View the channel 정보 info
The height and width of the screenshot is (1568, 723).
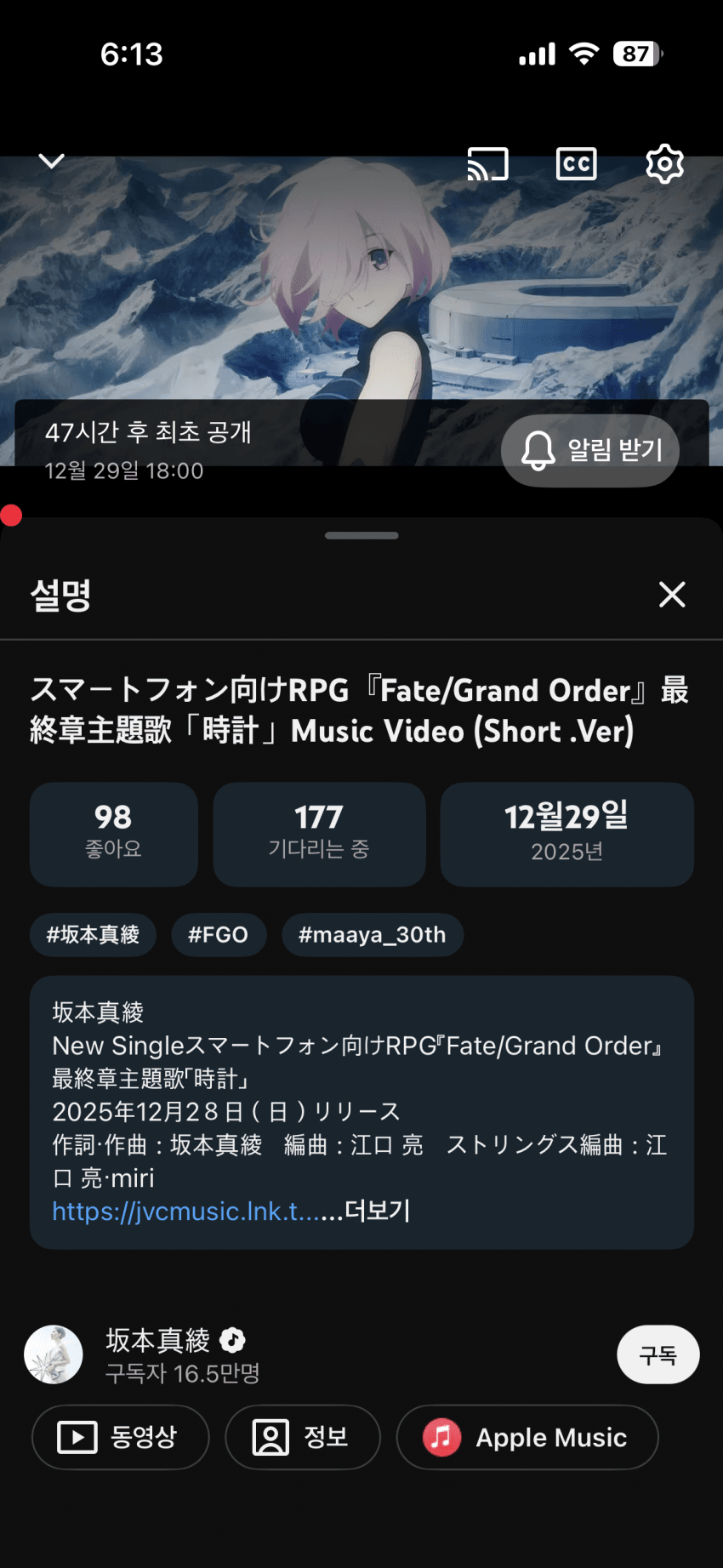[x=302, y=1437]
